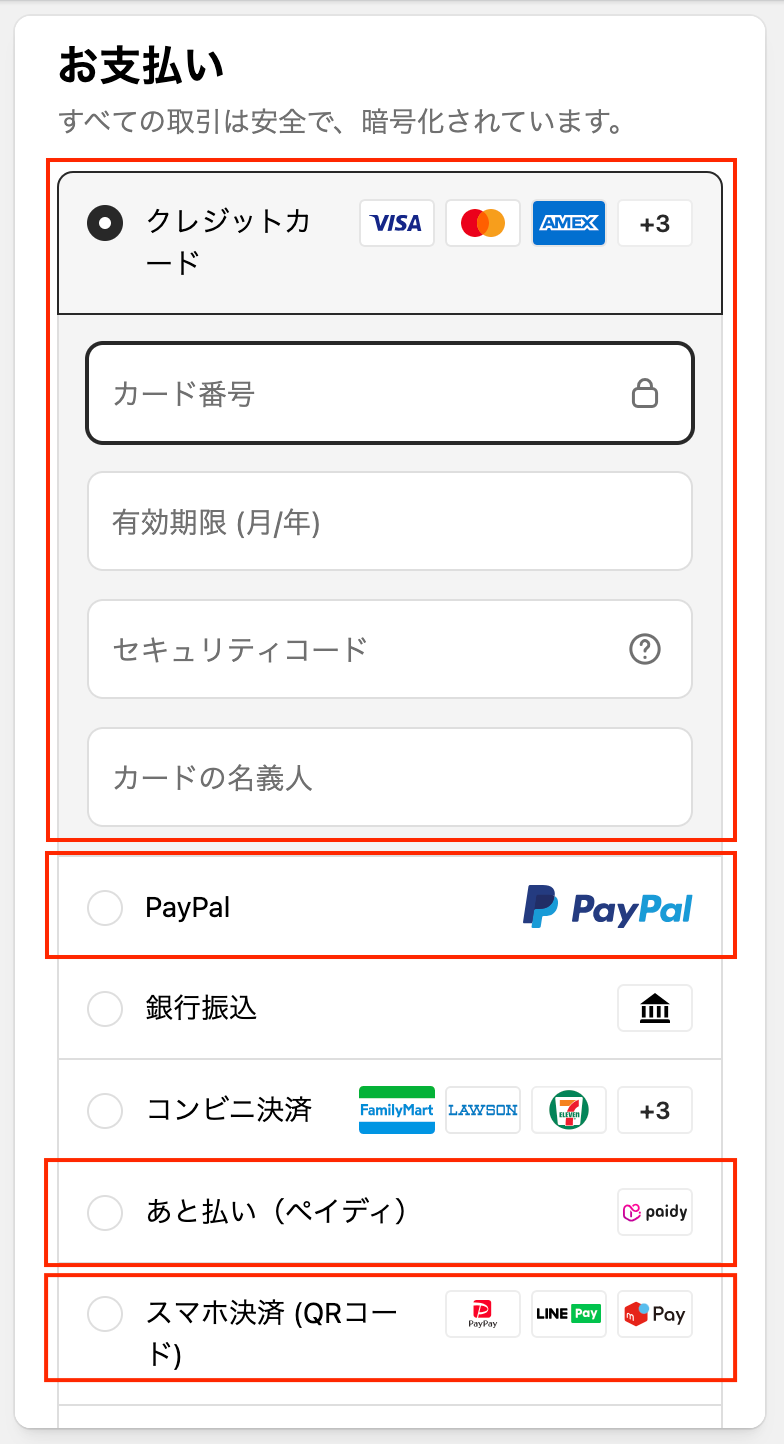The image size is (784, 1444).
Task: Tap the カードの名義人 field
Action: [390, 777]
